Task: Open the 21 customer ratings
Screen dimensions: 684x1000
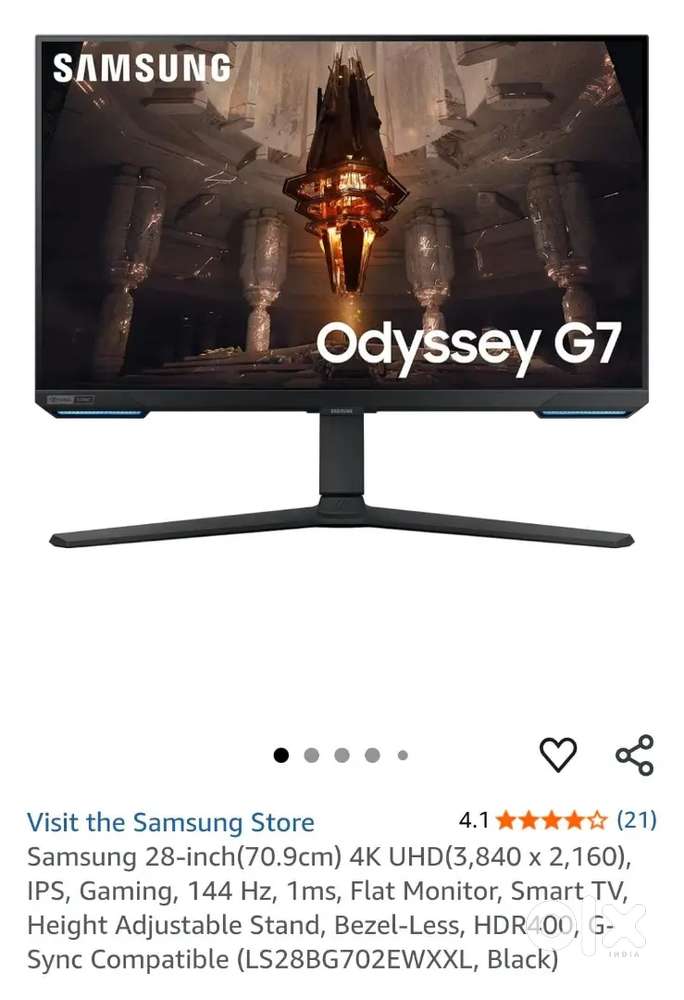Action: coord(636,820)
